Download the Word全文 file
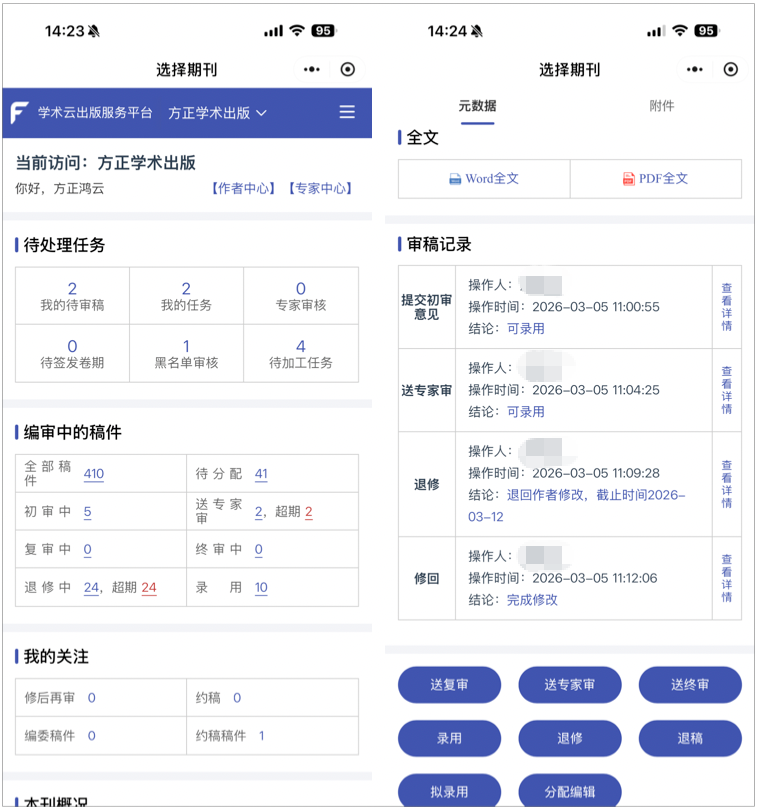 484,179
